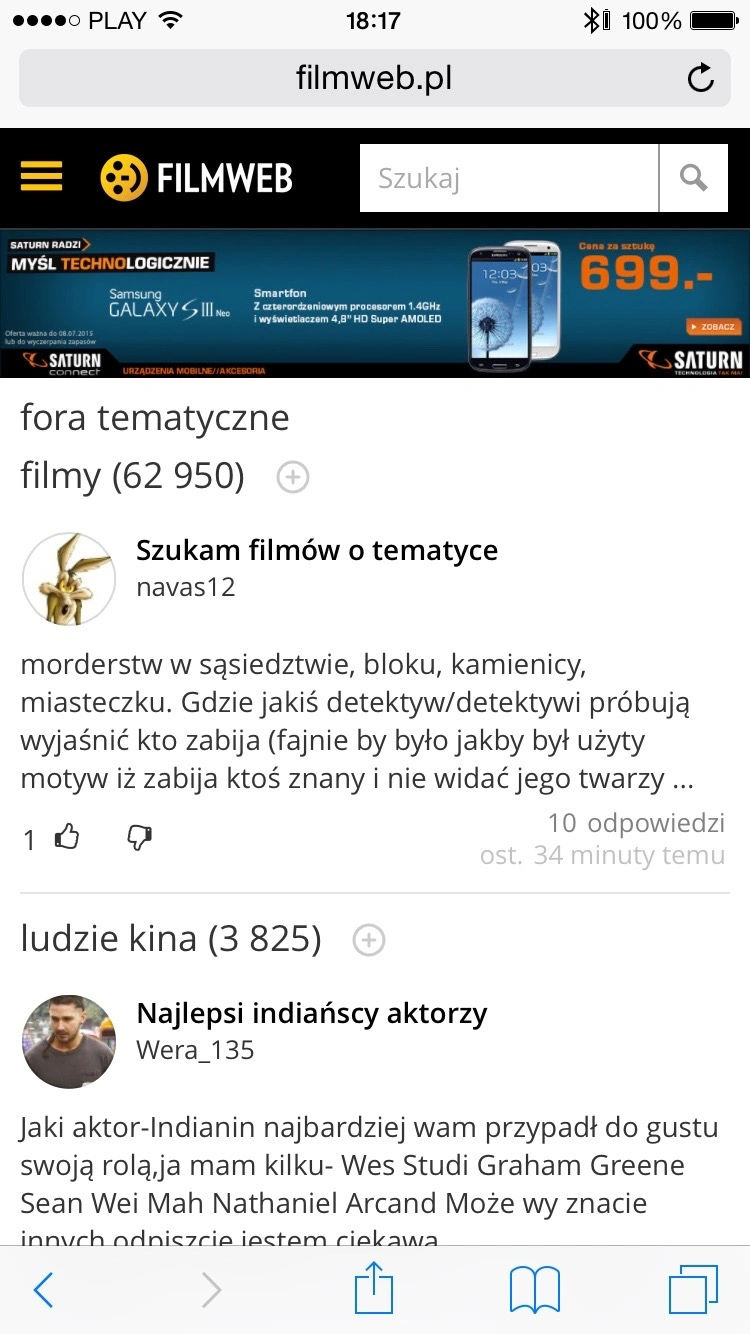750x1334 pixels.
Task: Focus the Szukaj search field
Action: (508, 179)
